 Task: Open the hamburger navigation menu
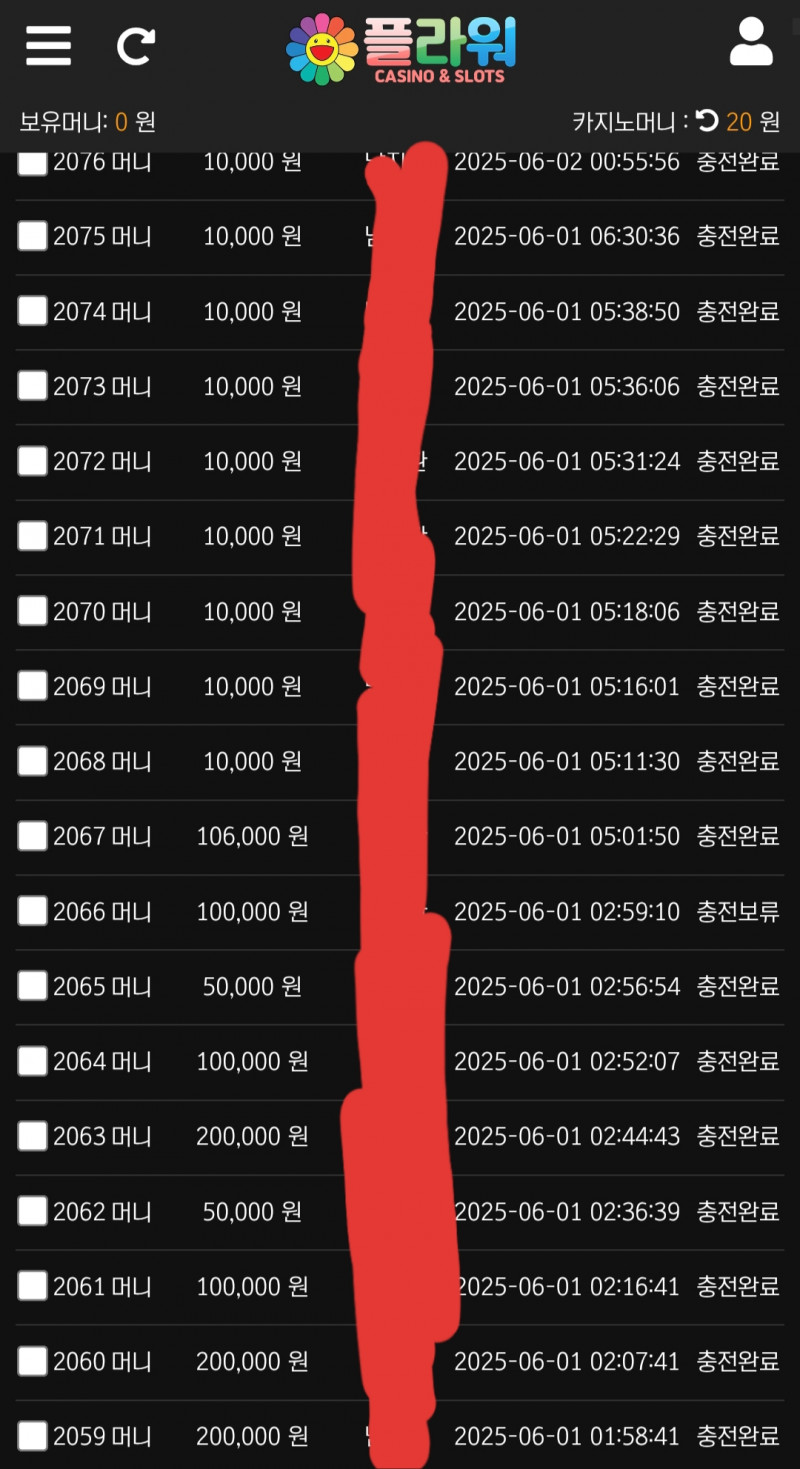[x=47, y=47]
